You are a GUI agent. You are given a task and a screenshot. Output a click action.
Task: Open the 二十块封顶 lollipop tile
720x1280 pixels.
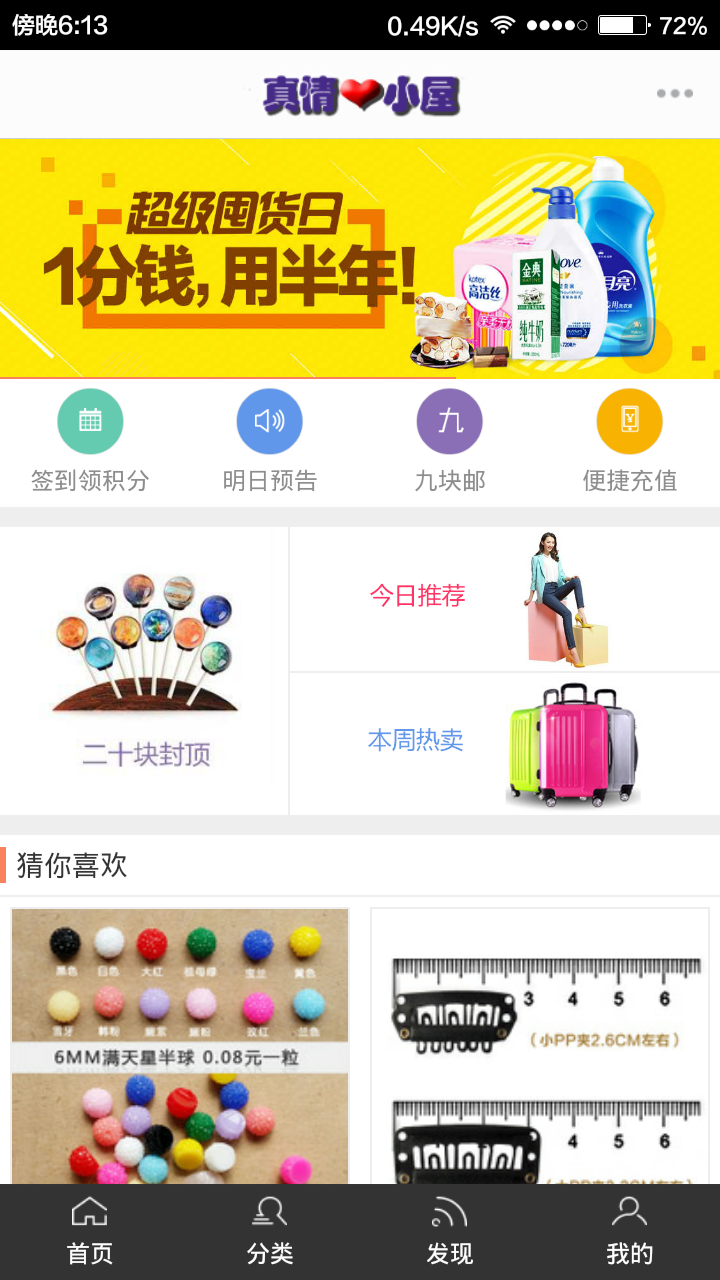(x=146, y=670)
